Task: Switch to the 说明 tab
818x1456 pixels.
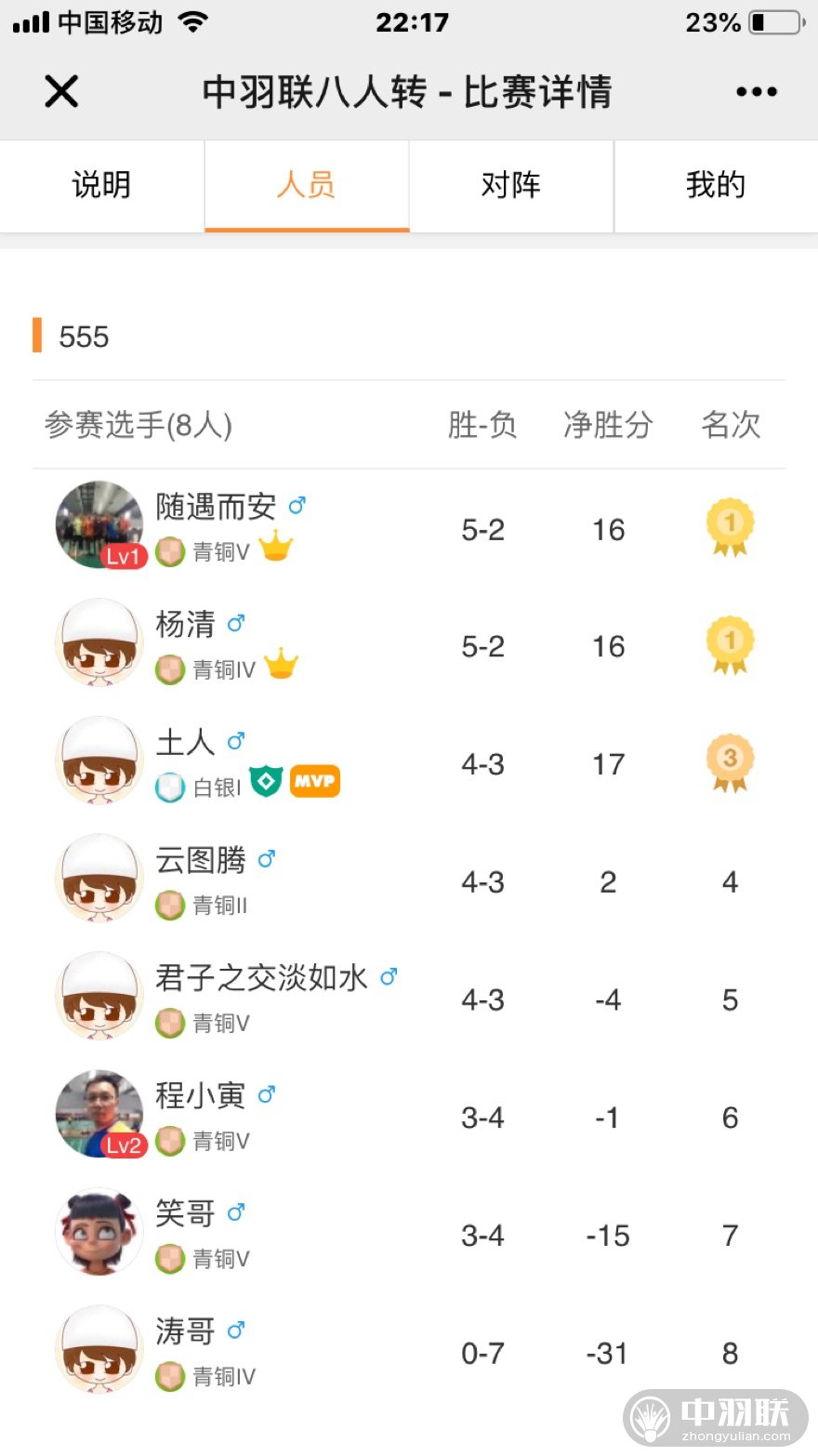Action: pyautogui.click(x=102, y=185)
